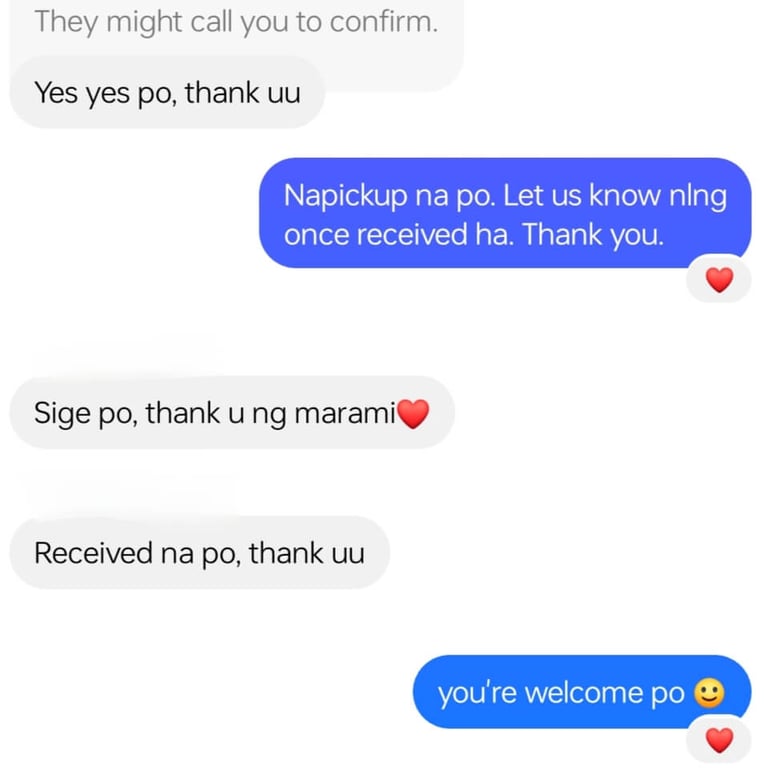
Task: Open heart reaction on the "Napickup na po" message
Action: [719, 280]
